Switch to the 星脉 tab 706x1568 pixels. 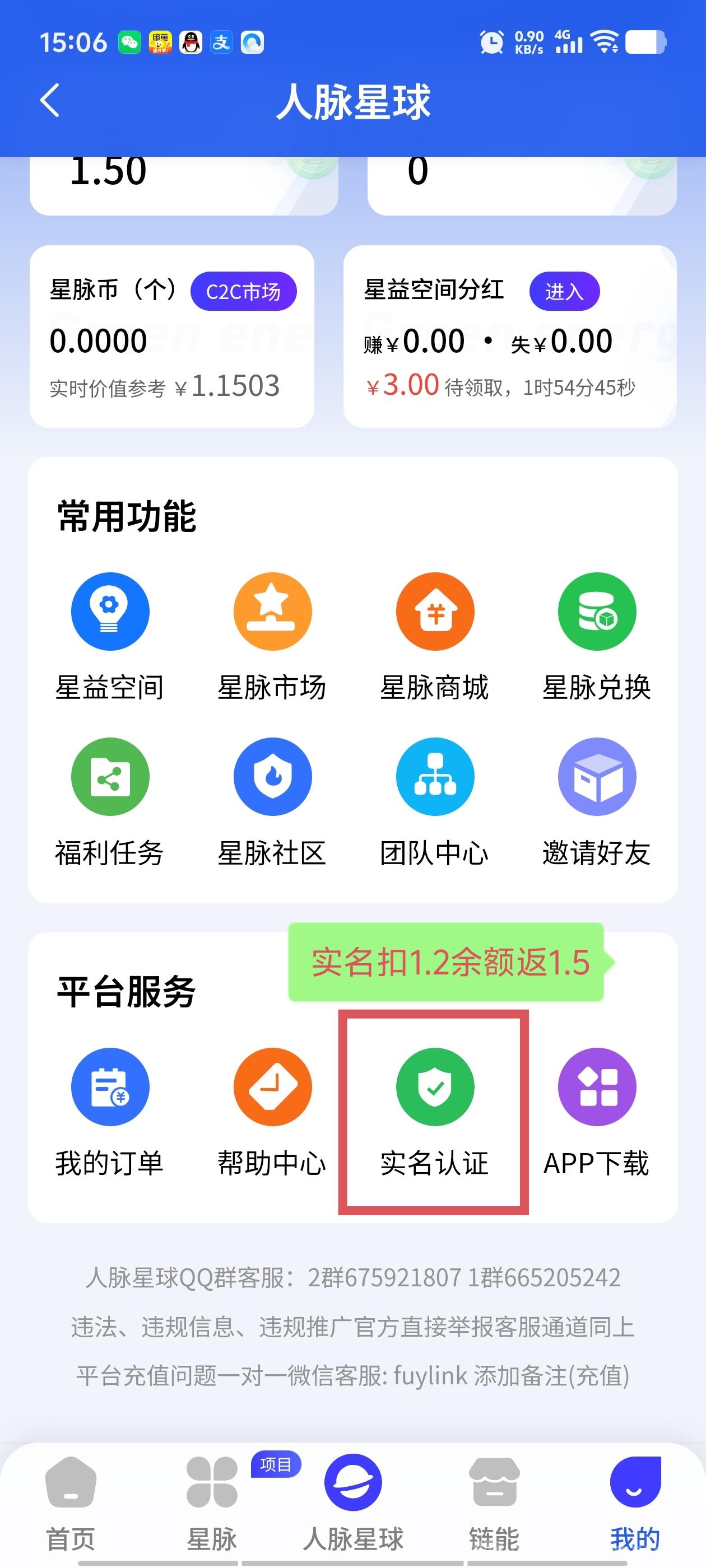(212, 1504)
